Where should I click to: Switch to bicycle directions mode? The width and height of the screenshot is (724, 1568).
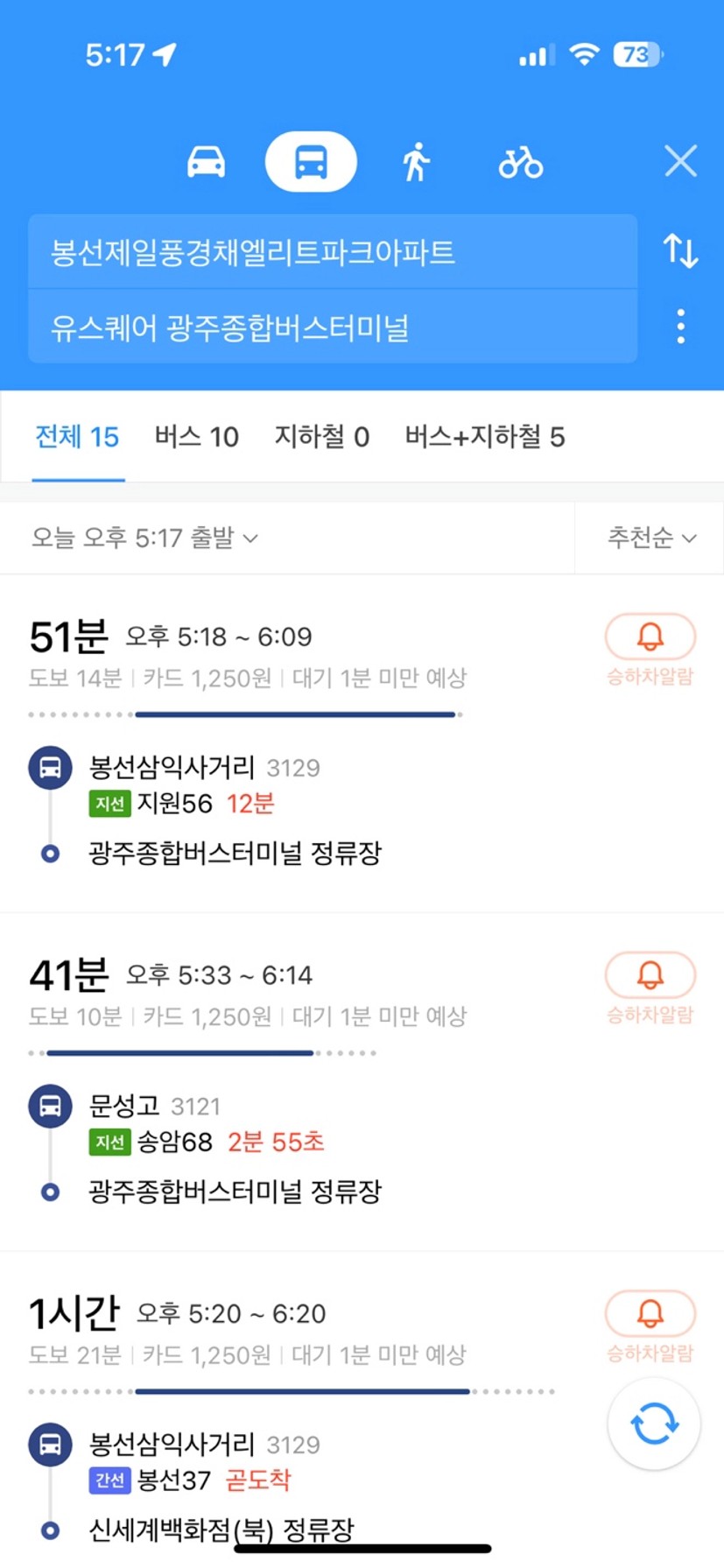pyautogui.click(x=521, y=162)
